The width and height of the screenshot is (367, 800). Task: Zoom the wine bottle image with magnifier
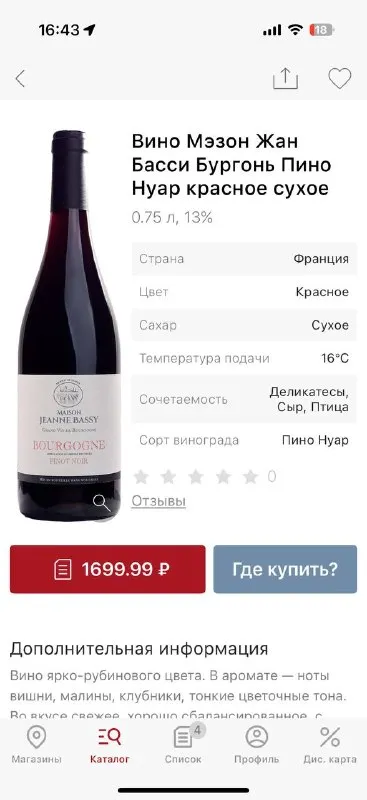tap(102, 503)
